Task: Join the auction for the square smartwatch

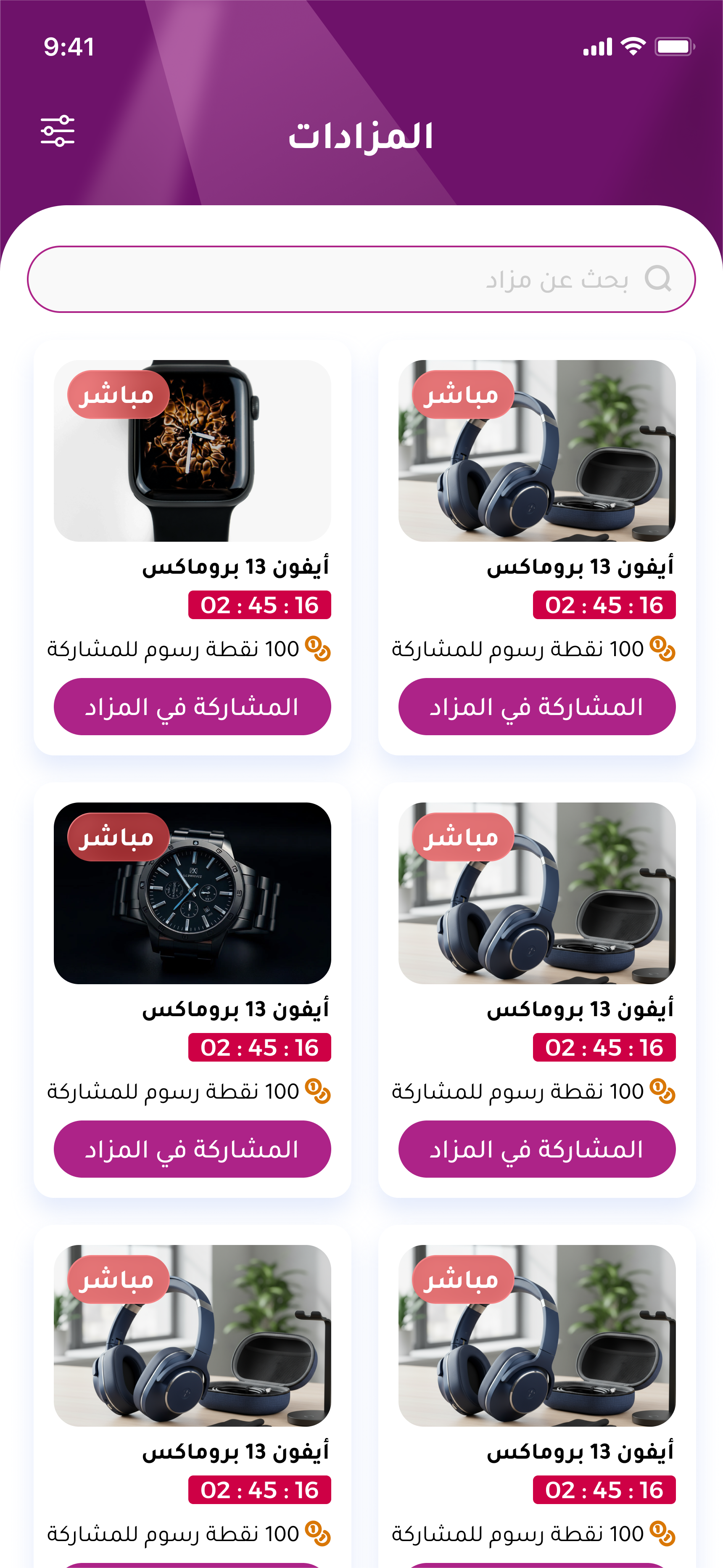Action: click(193, 707)
